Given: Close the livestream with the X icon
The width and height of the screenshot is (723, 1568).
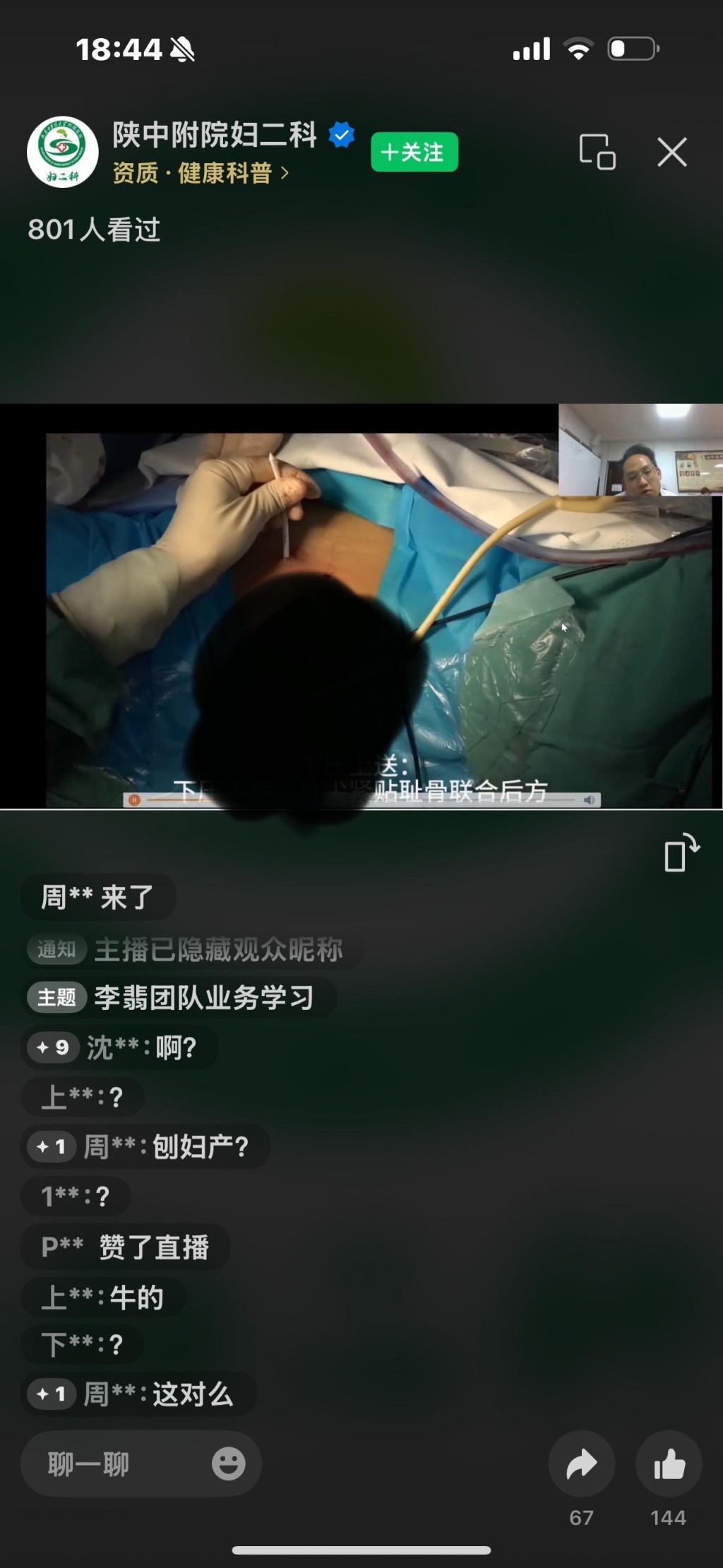Looking at the screenshot, I should click(671, 152).
